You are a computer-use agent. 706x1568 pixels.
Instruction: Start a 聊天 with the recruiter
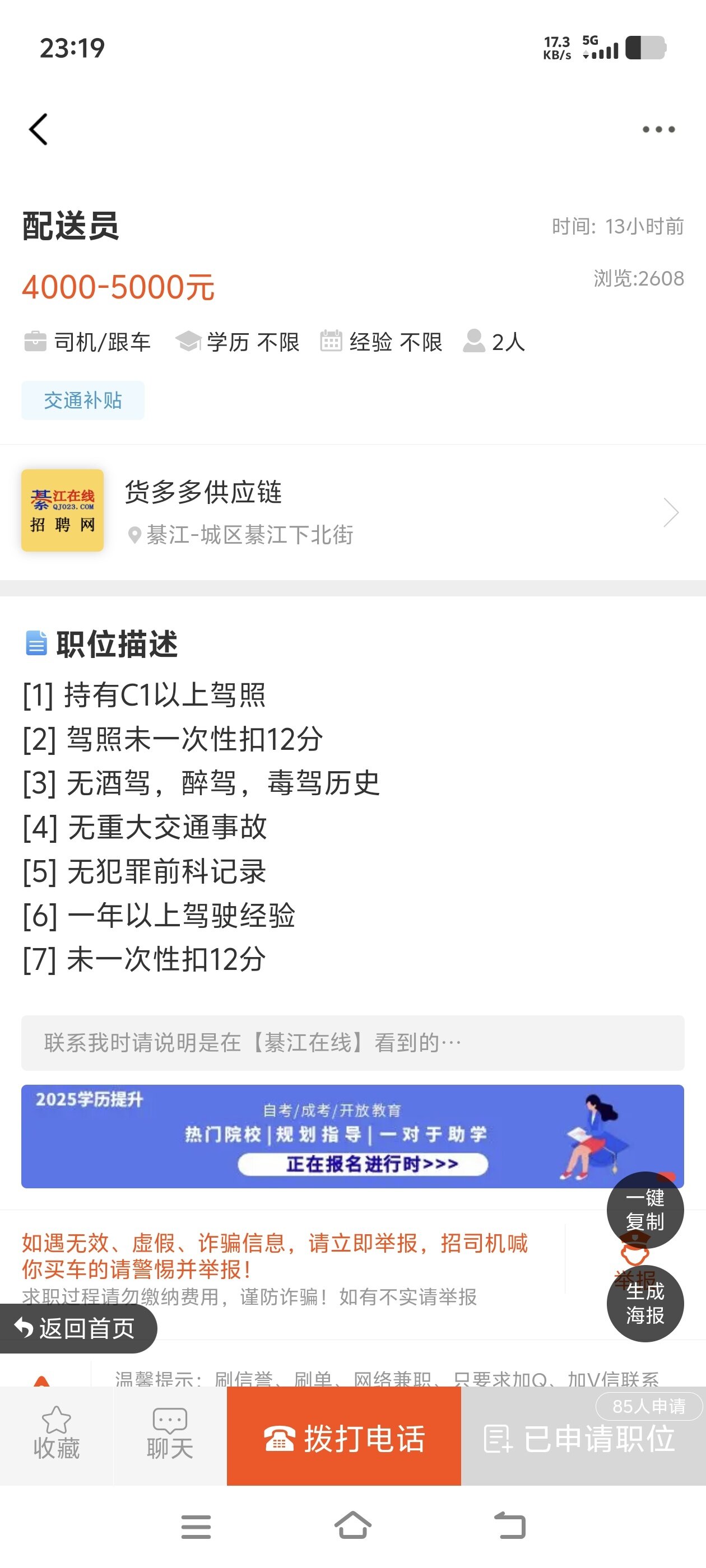[170, 1434]
